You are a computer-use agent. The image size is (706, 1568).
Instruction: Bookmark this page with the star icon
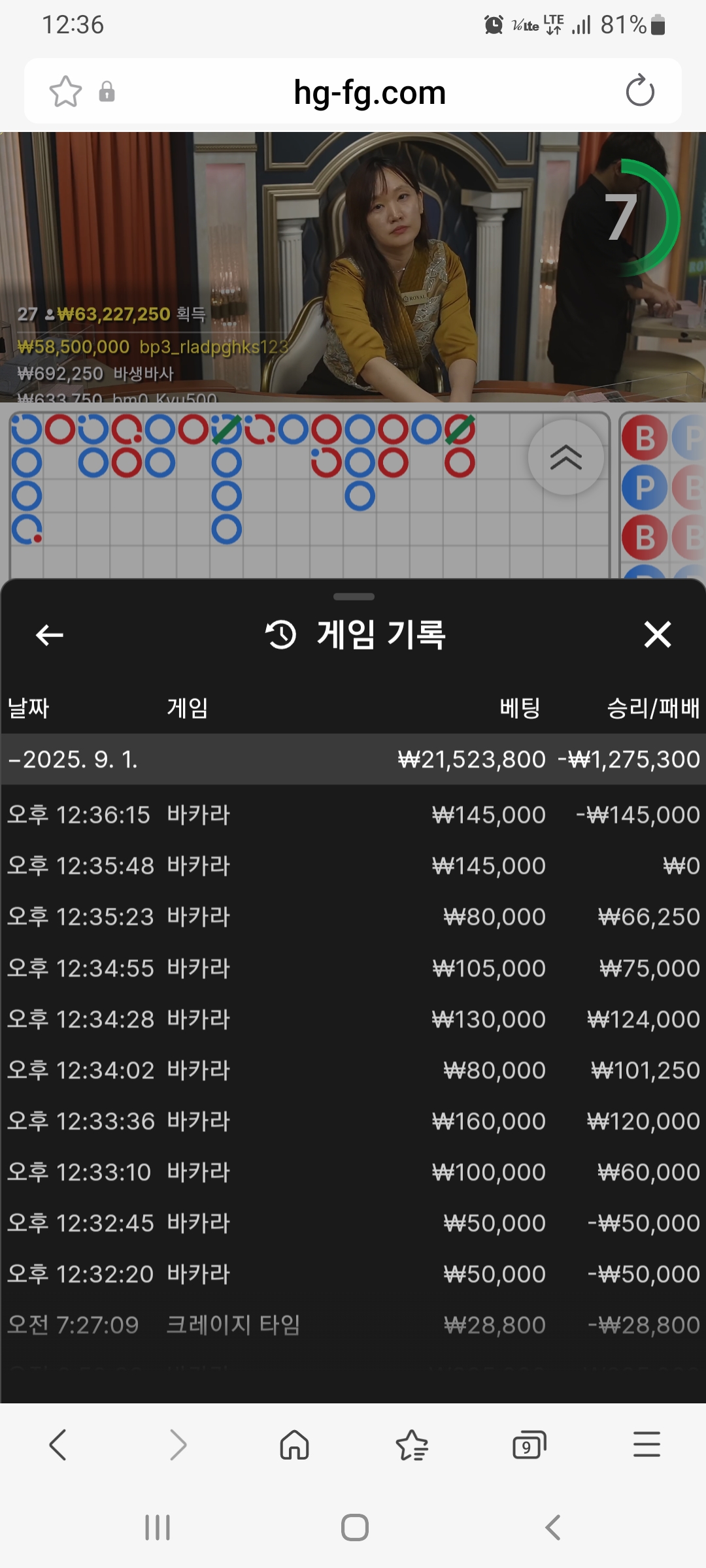click(65, 91)
